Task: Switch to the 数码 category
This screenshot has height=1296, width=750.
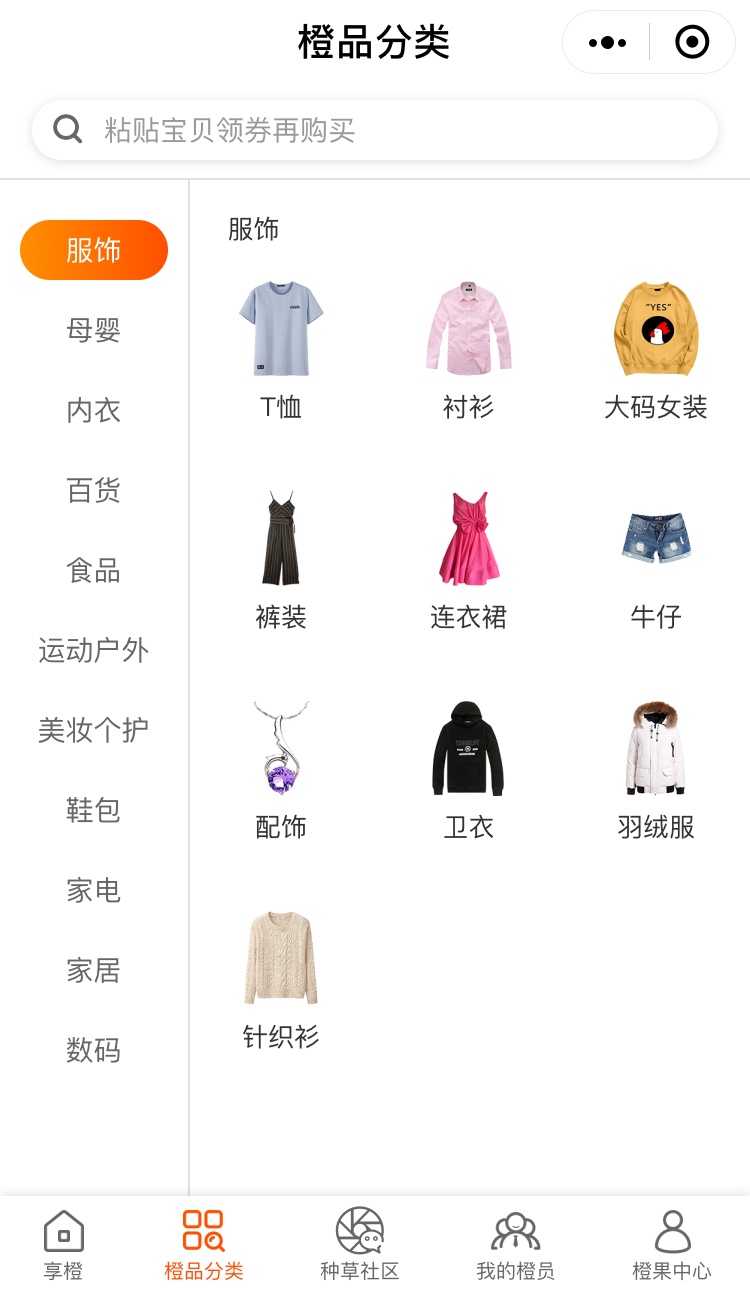Action: pos(94,1050)
